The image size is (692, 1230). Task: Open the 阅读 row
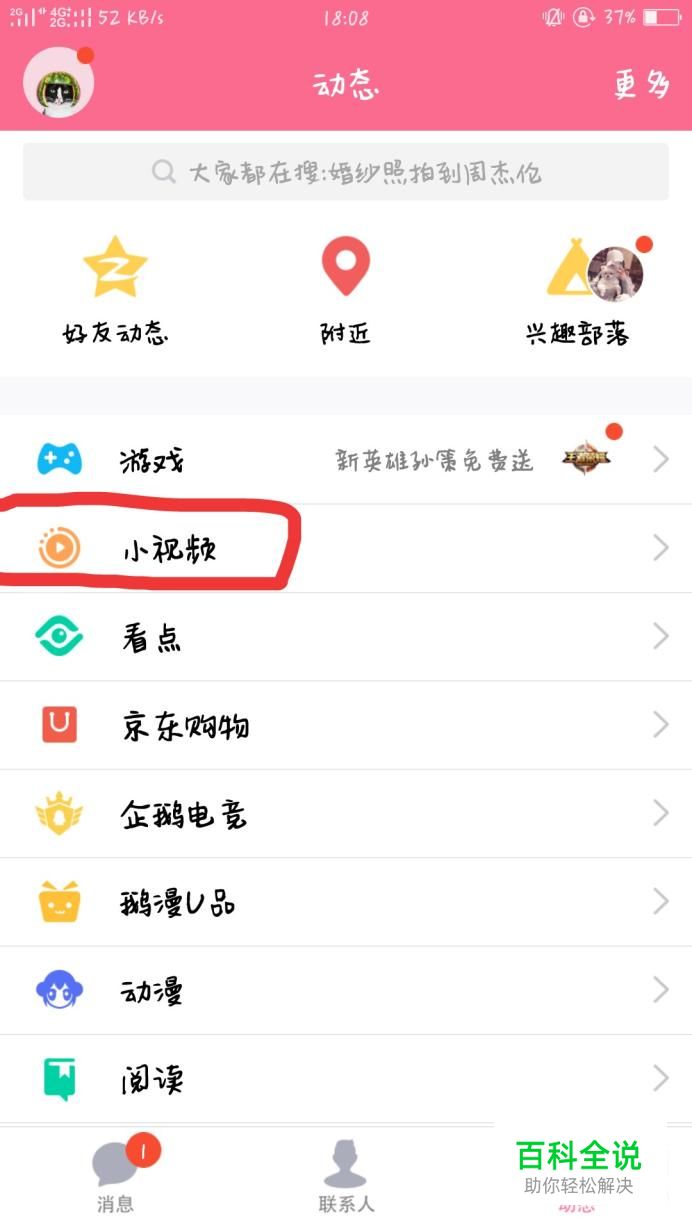pyautogui.click(x=346, y=1079)
